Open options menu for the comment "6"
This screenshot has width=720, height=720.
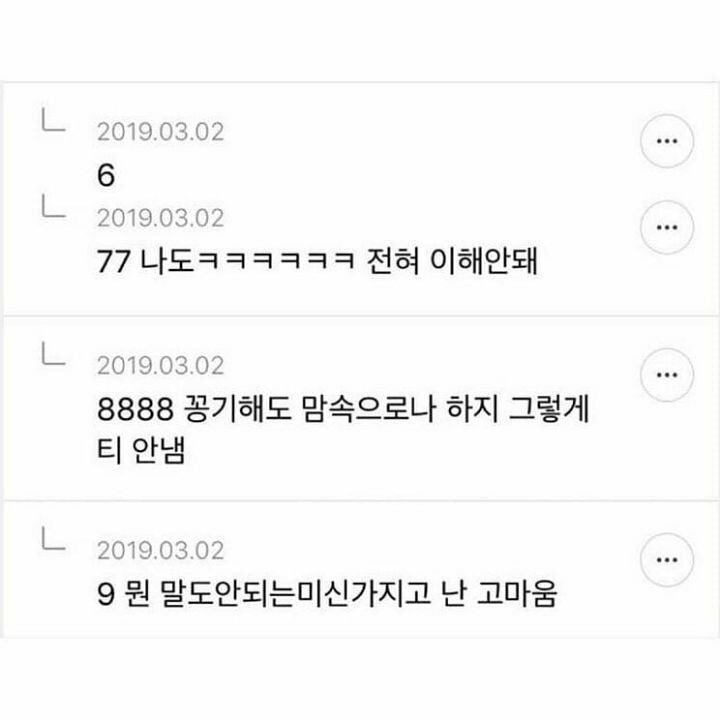666,141
